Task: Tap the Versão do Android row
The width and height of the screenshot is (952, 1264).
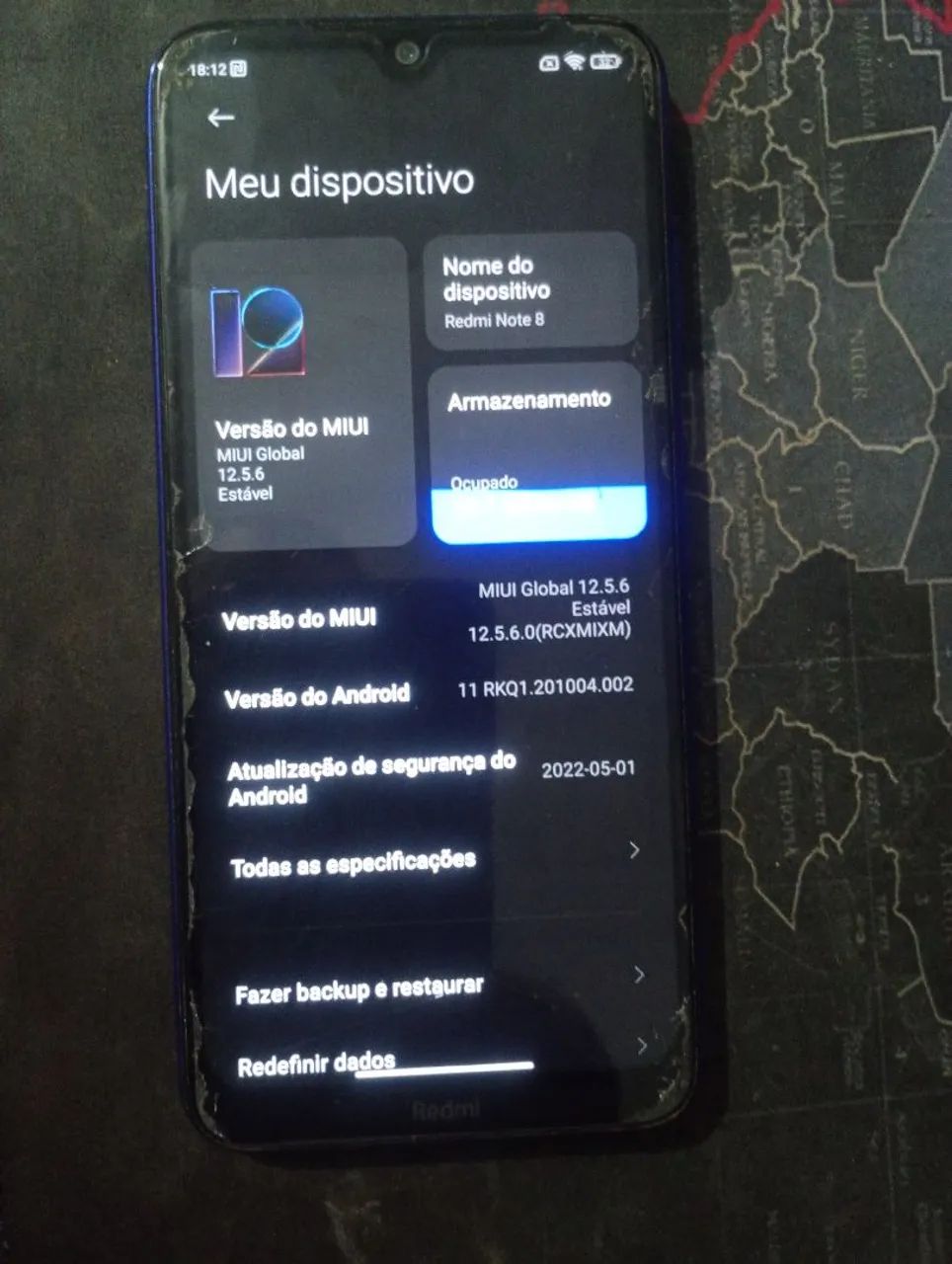Action: (425, 692)
